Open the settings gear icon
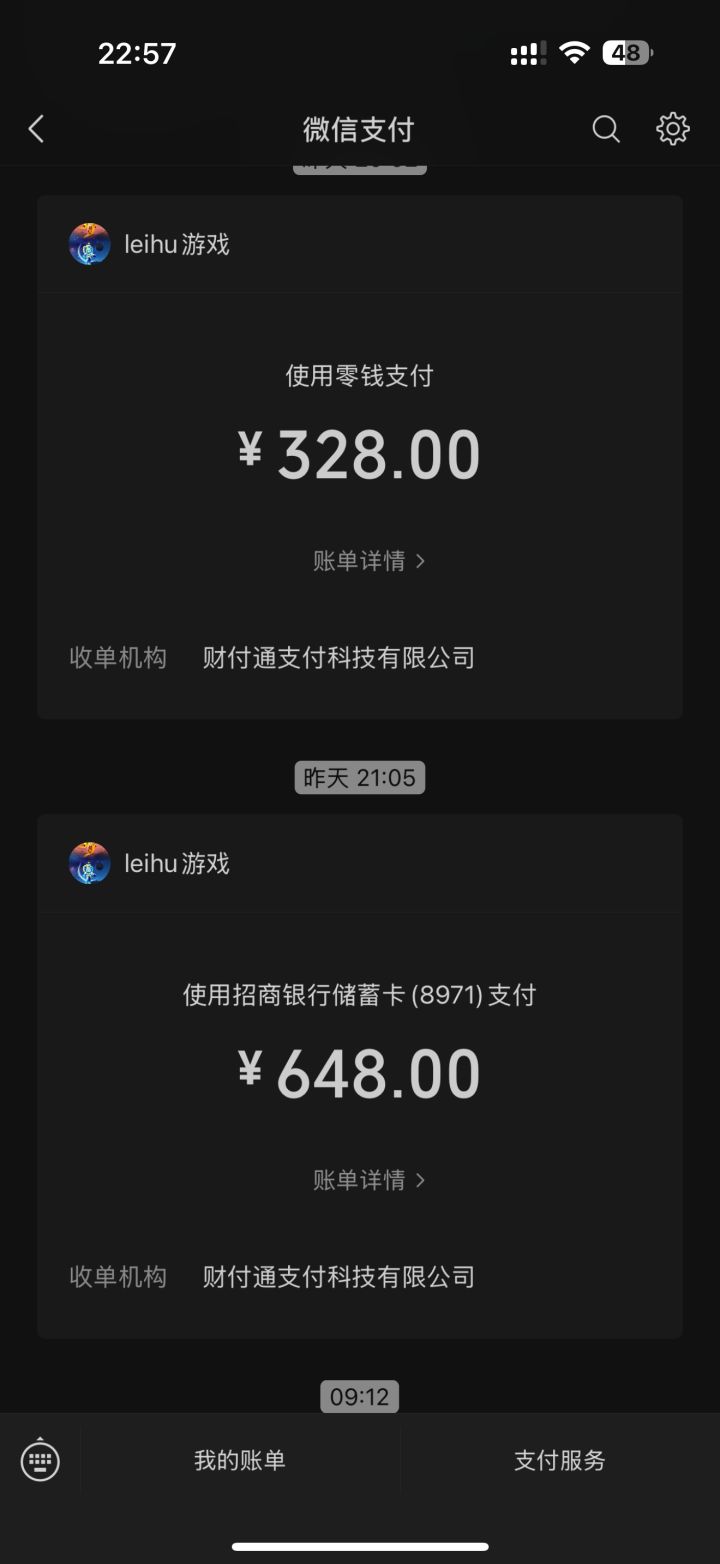Viewport: 720px width, 1564px height. coord(673,129)
